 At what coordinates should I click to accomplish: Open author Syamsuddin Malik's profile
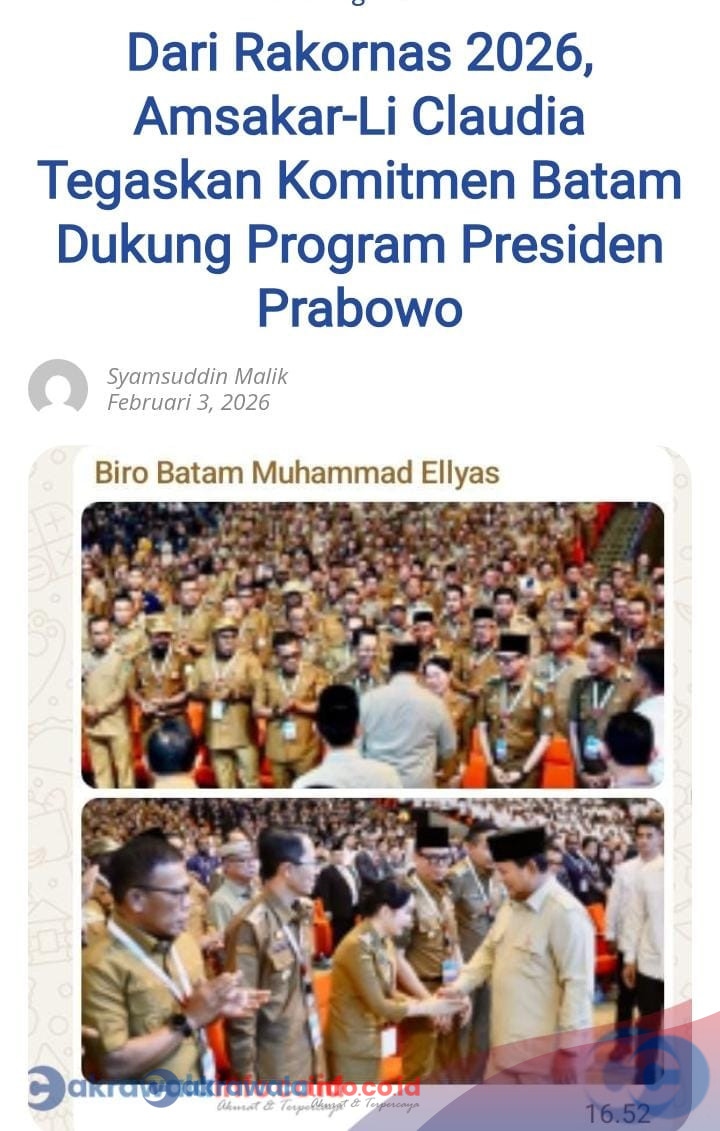point(197,376)
